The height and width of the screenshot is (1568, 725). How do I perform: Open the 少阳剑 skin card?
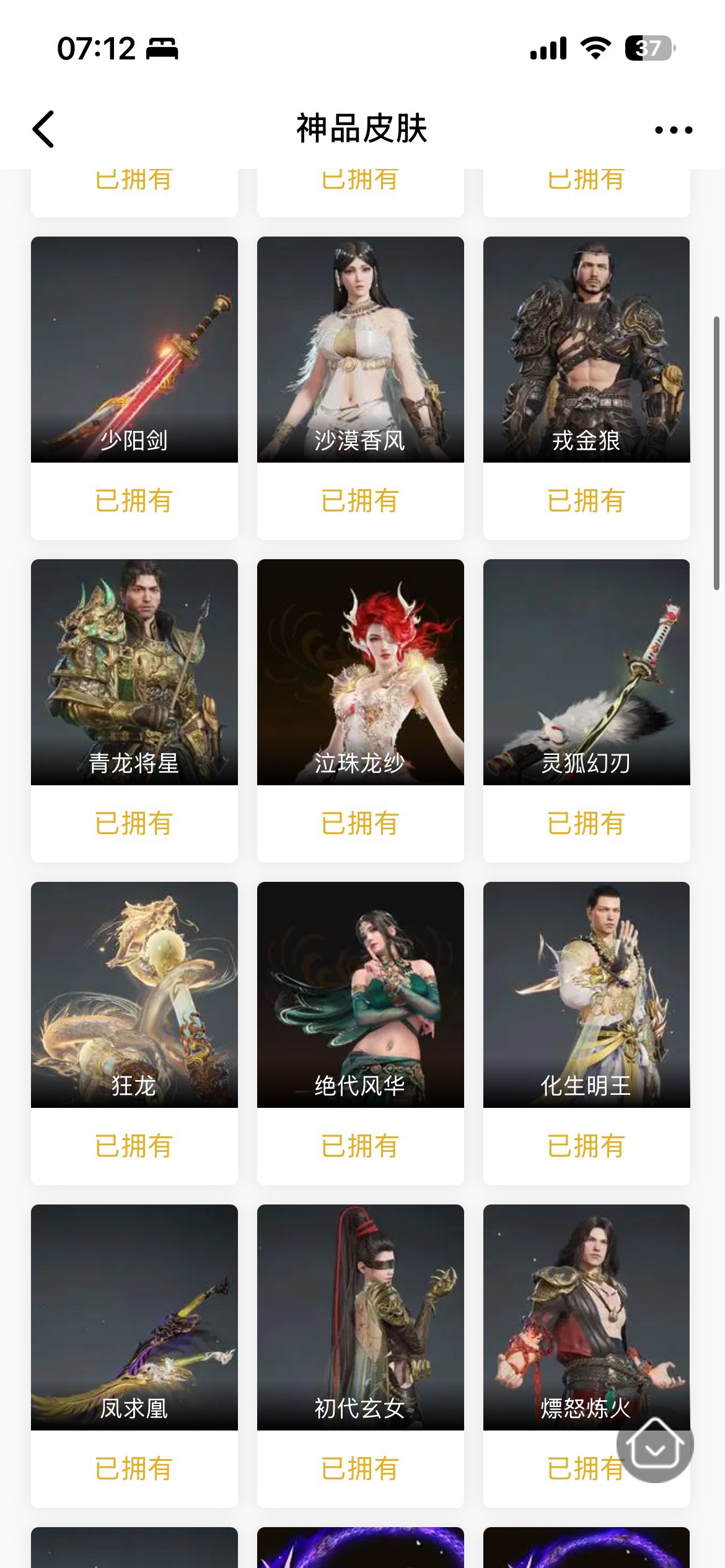[134, 350]
